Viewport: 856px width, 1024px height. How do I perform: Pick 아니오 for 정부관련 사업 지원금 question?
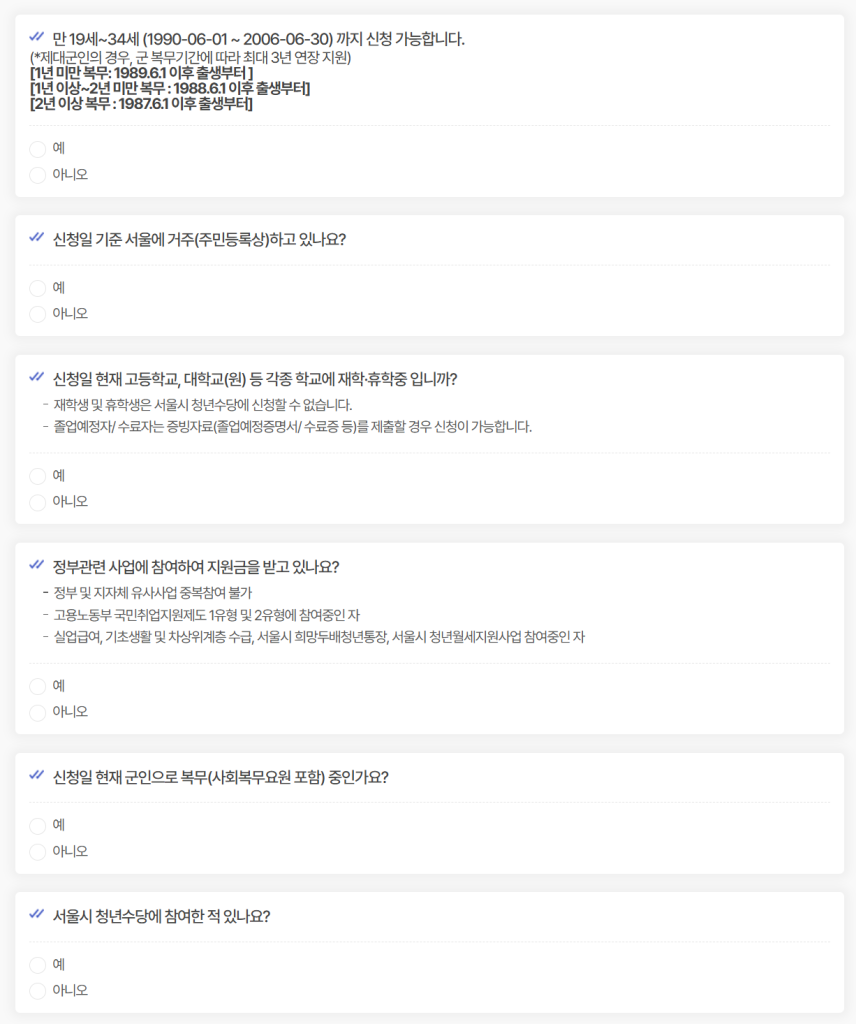[38, 712]
